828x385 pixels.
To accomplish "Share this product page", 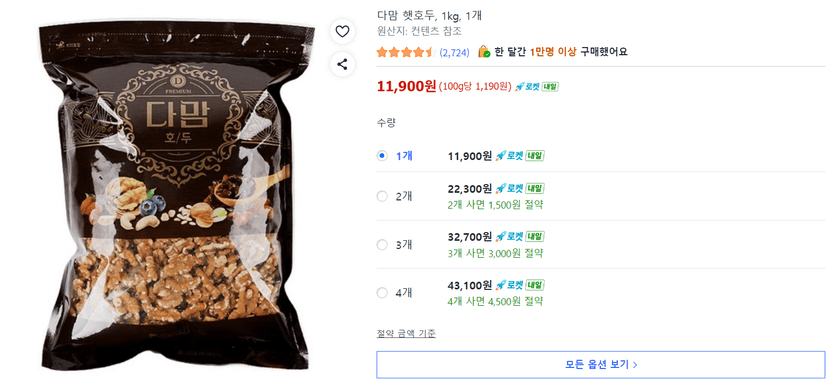I will point(342,64).
